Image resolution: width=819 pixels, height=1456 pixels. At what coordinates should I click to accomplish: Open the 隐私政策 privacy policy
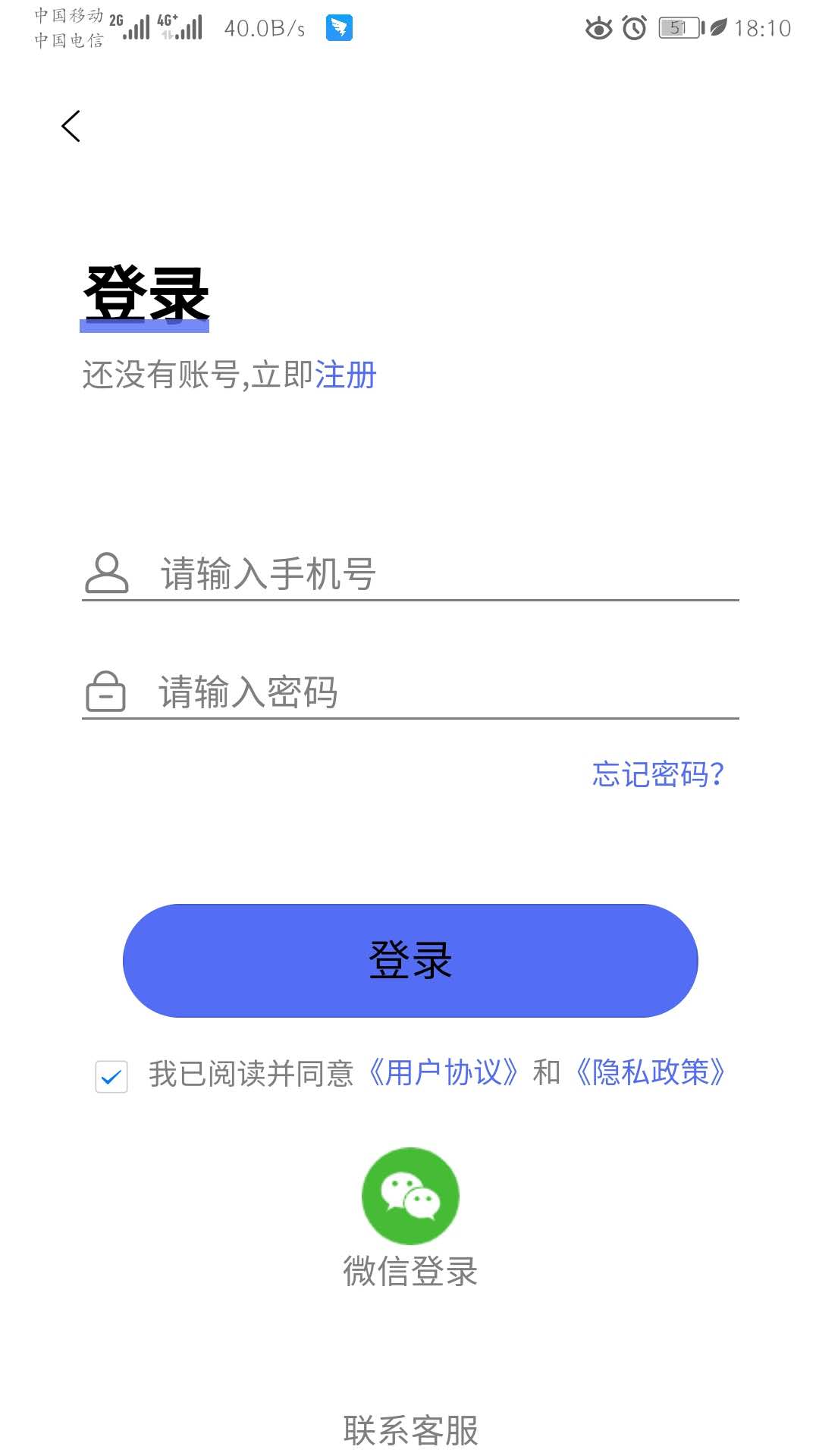pyautogui.click(x=650, y=1072)
